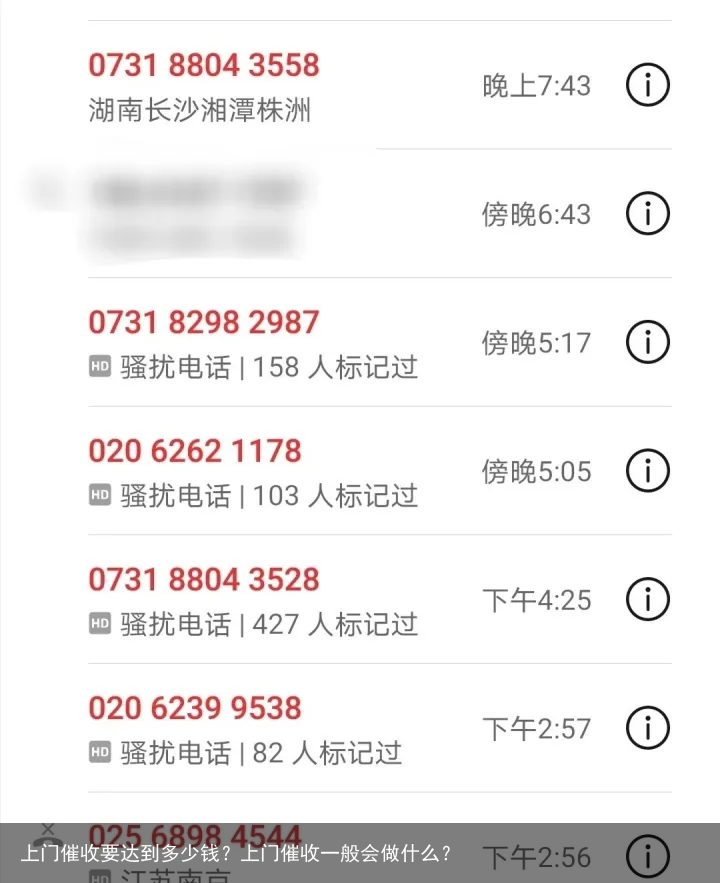The image size is (720, 883).
Task: Call the number 0731 8804 3558
Action: coord(204,66)
